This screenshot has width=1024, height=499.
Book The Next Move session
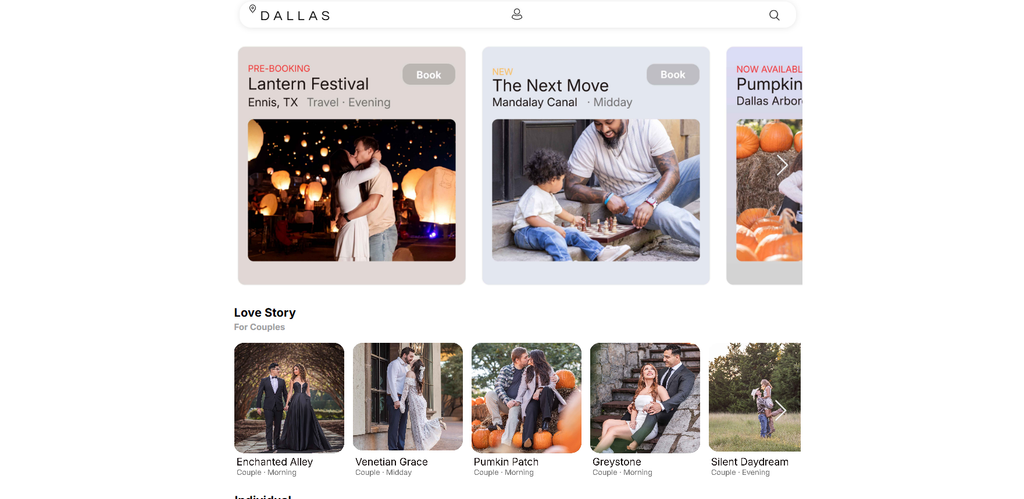(673, 74)
